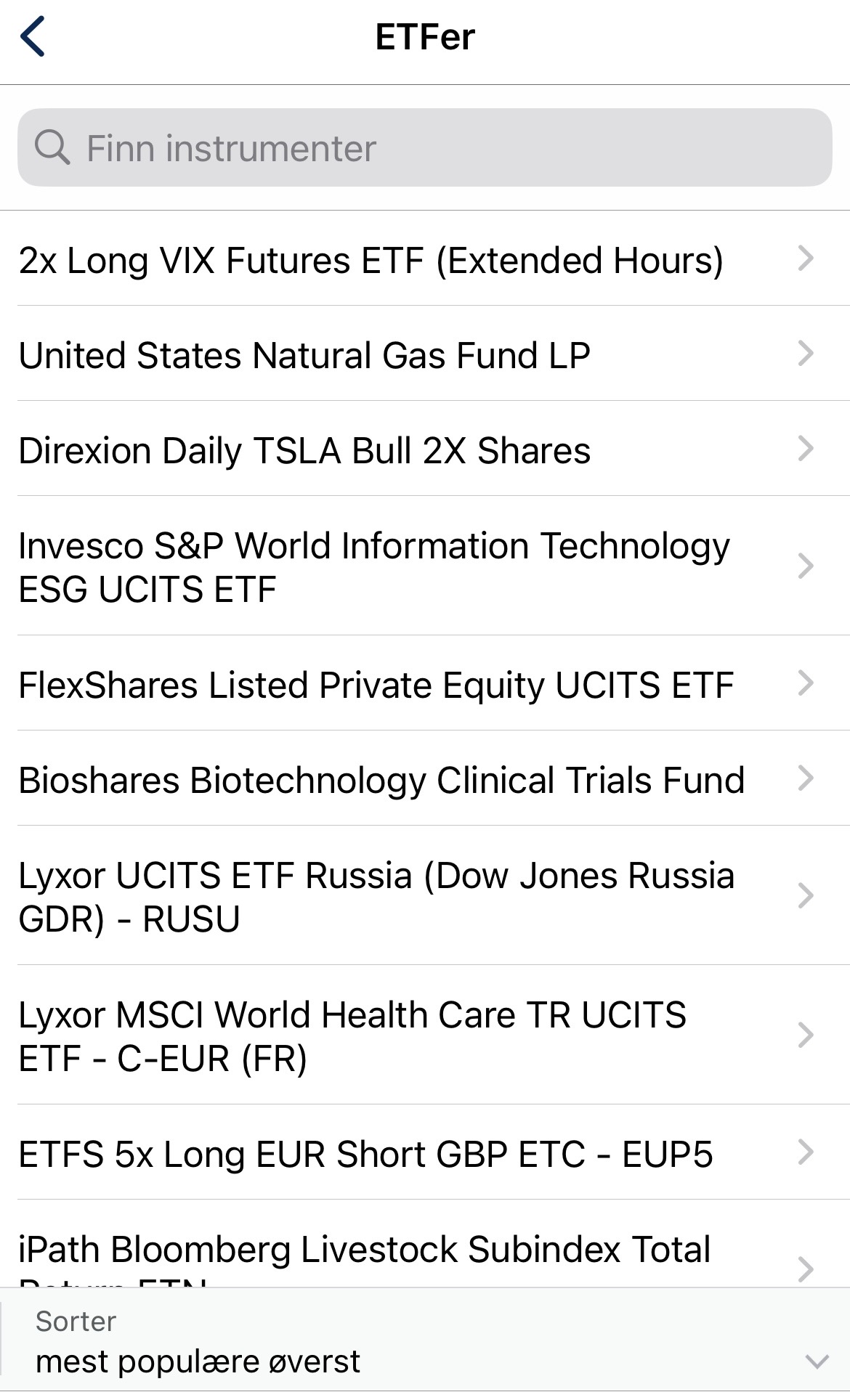Viewport: 850px width, 1400px height.
Task: Tap the Finn instrumenter search field
Action: [x=424, y=148]
